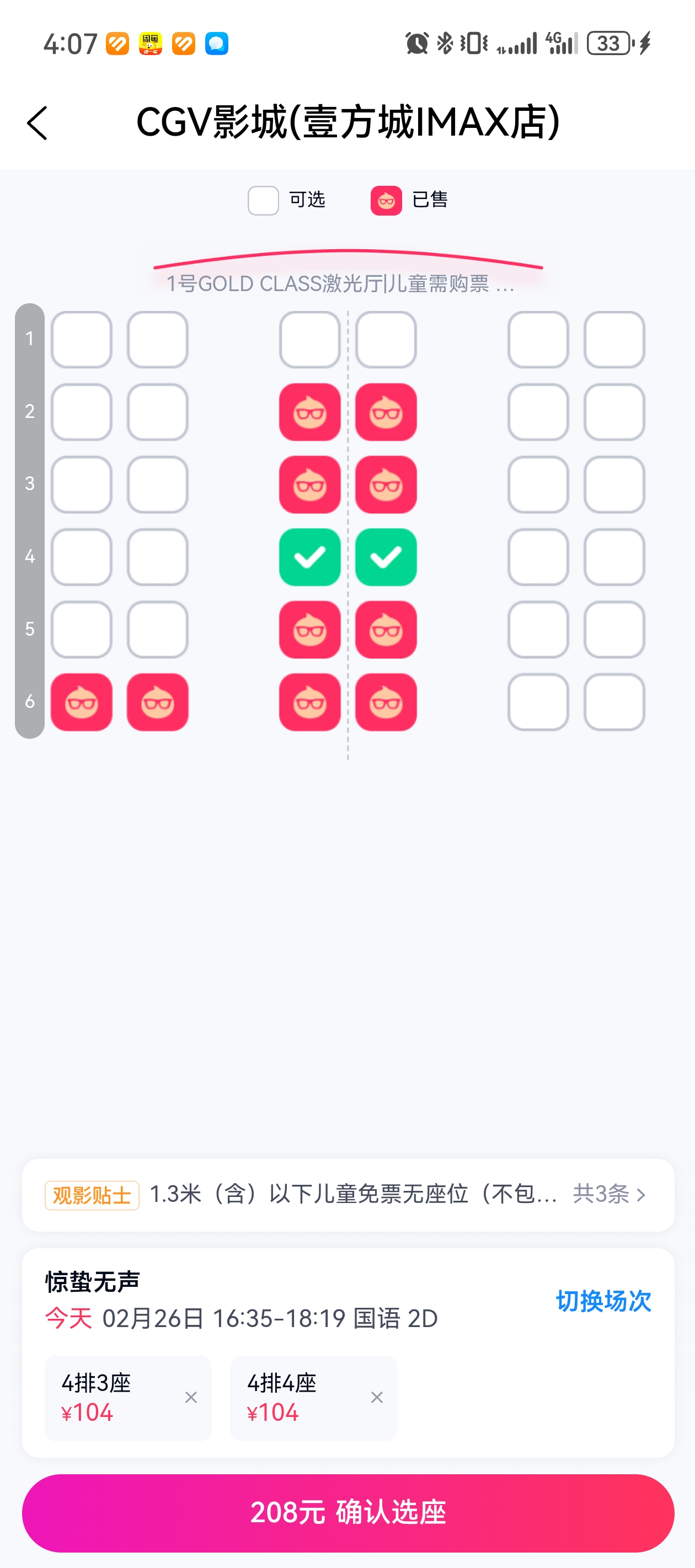
Task: Go back from the seat selection page
Action: click(37, 122)
